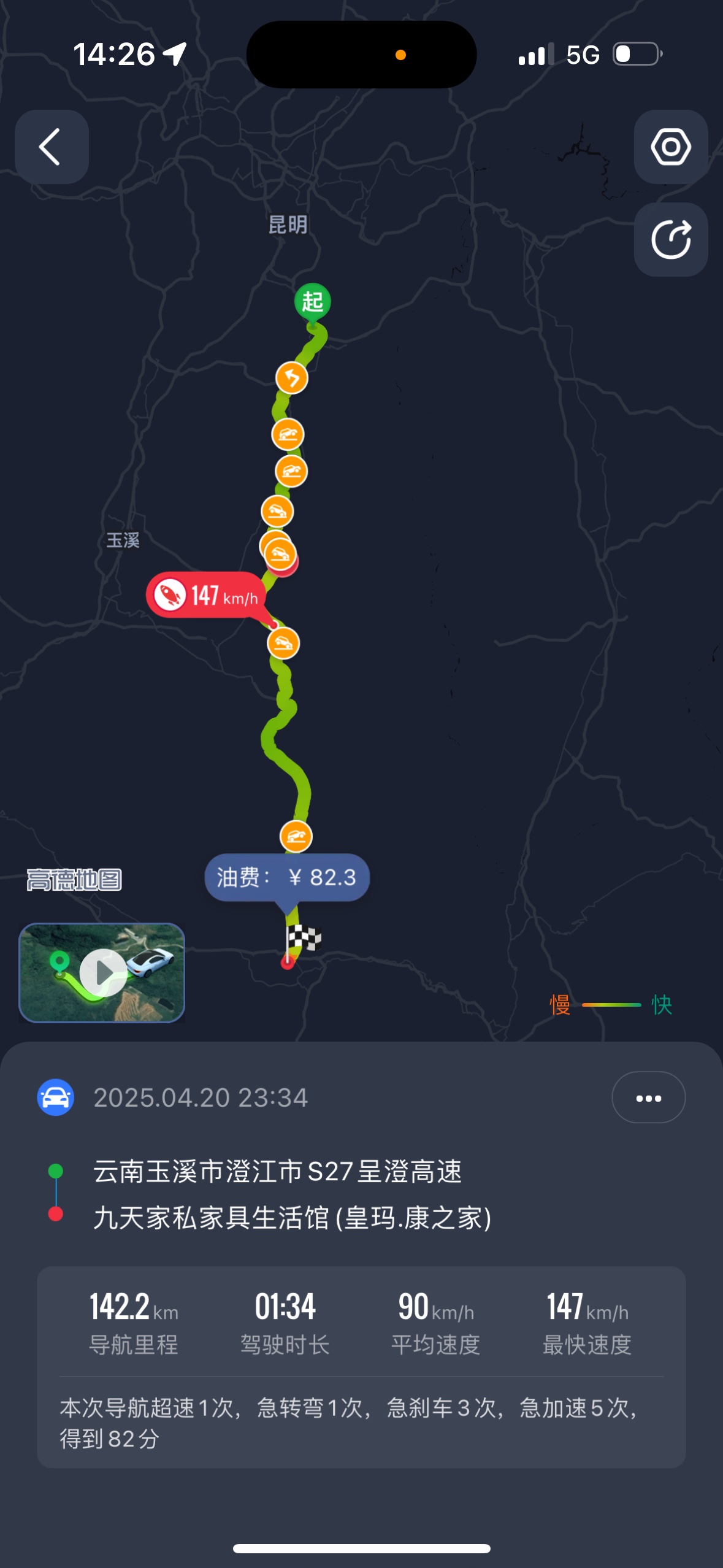Go back using the top-left arrow
Screen dimensions: 723x1568
click(52, 147)
